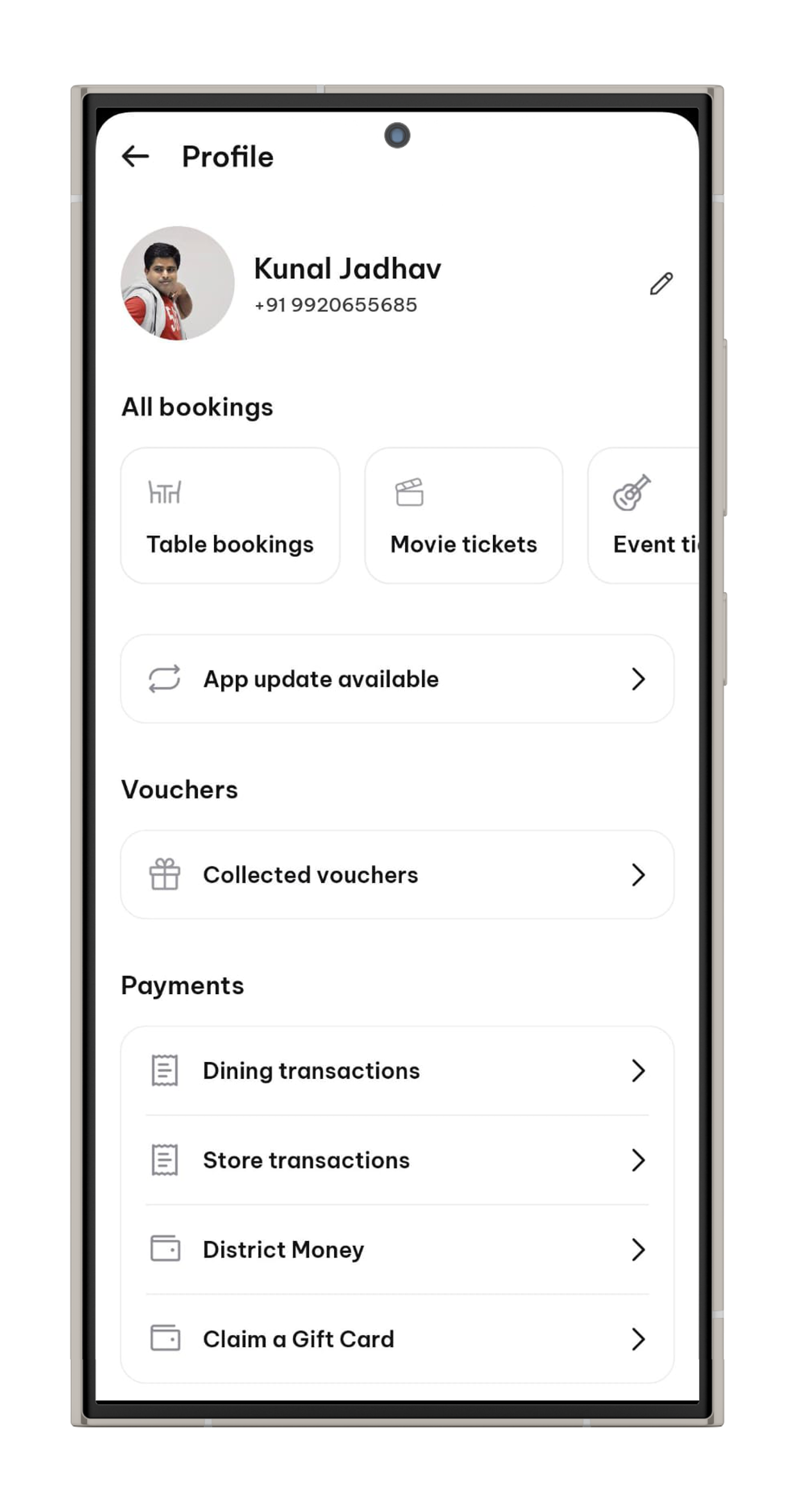Go back from the Profile screen

point(135,156)
